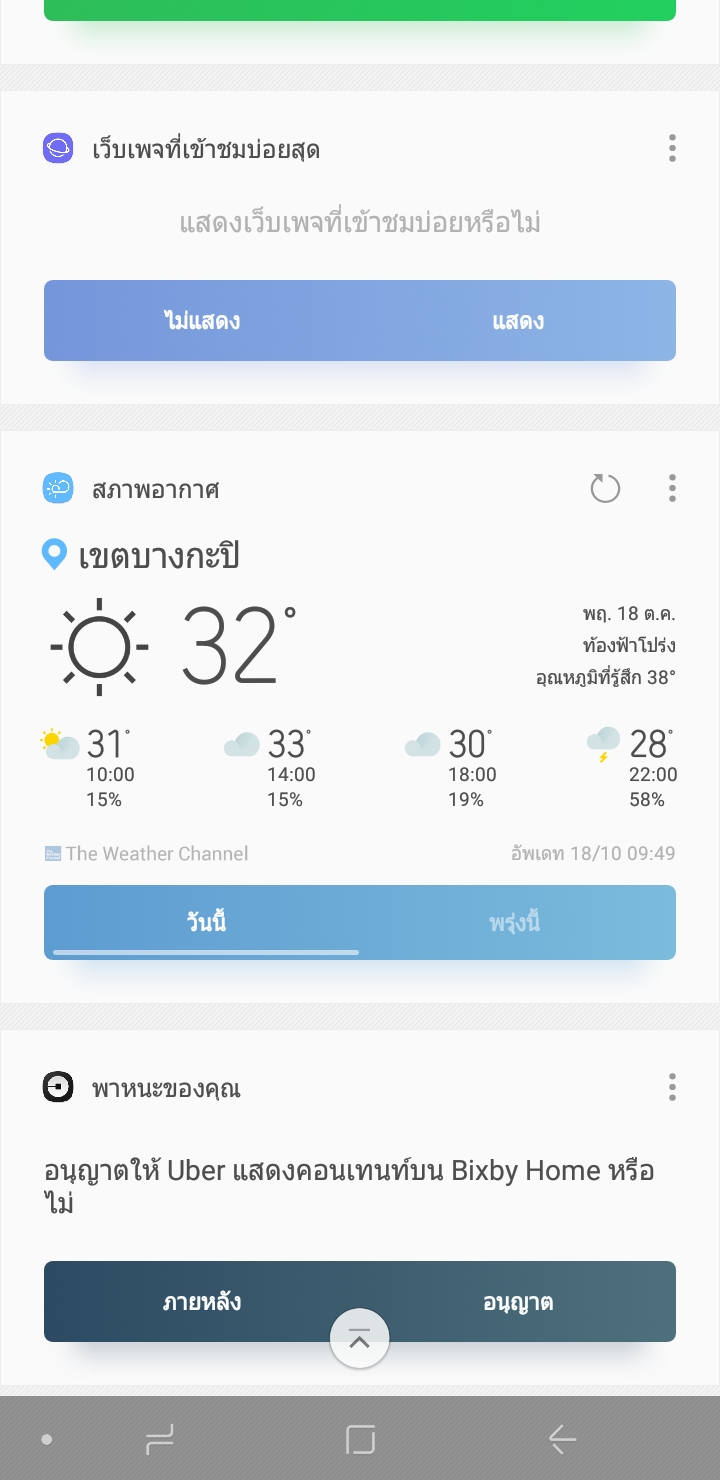The image size is (720, 1480).
Task: Switch to พรุ่งนี้ forecast tab
Action: [x=516, y=922]
